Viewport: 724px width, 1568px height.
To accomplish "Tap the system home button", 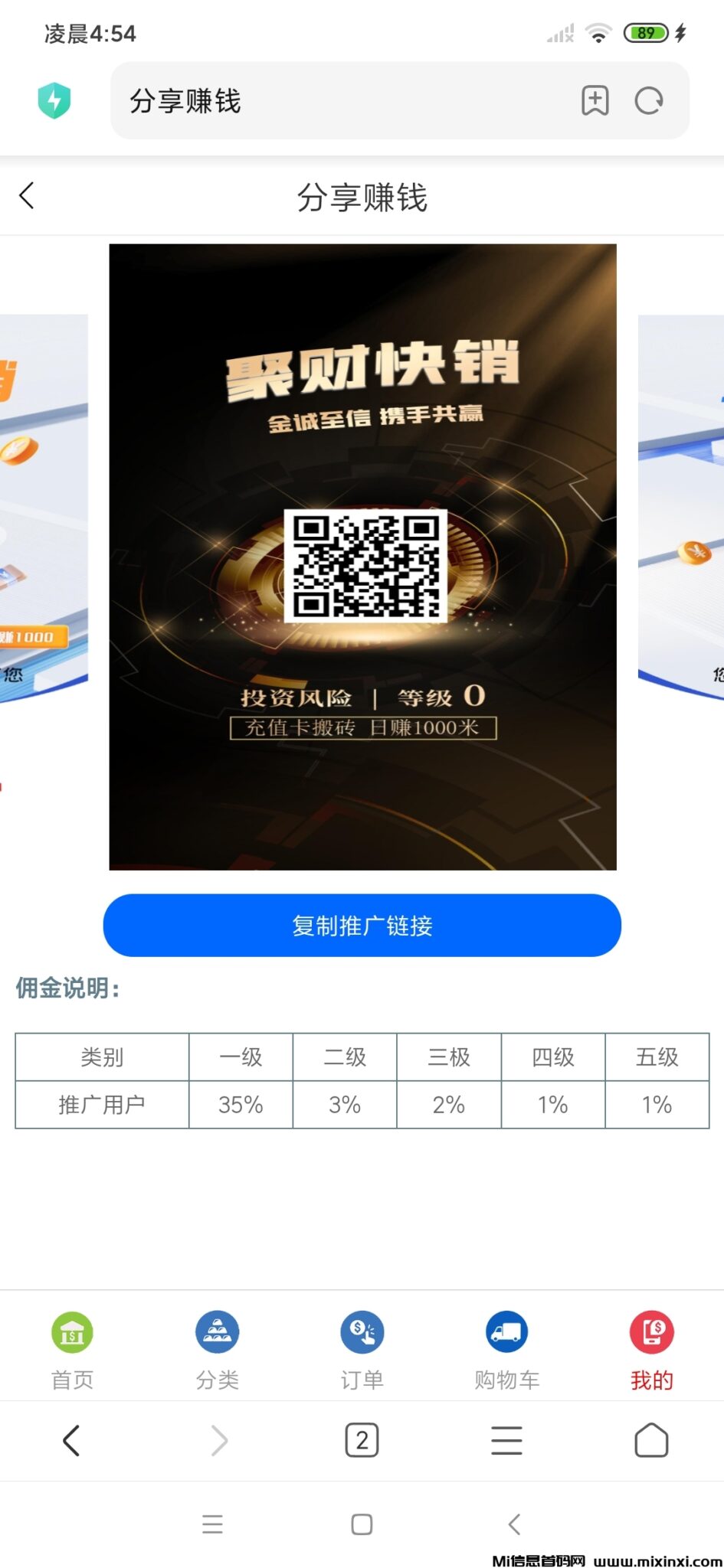I will point(362,1524).
